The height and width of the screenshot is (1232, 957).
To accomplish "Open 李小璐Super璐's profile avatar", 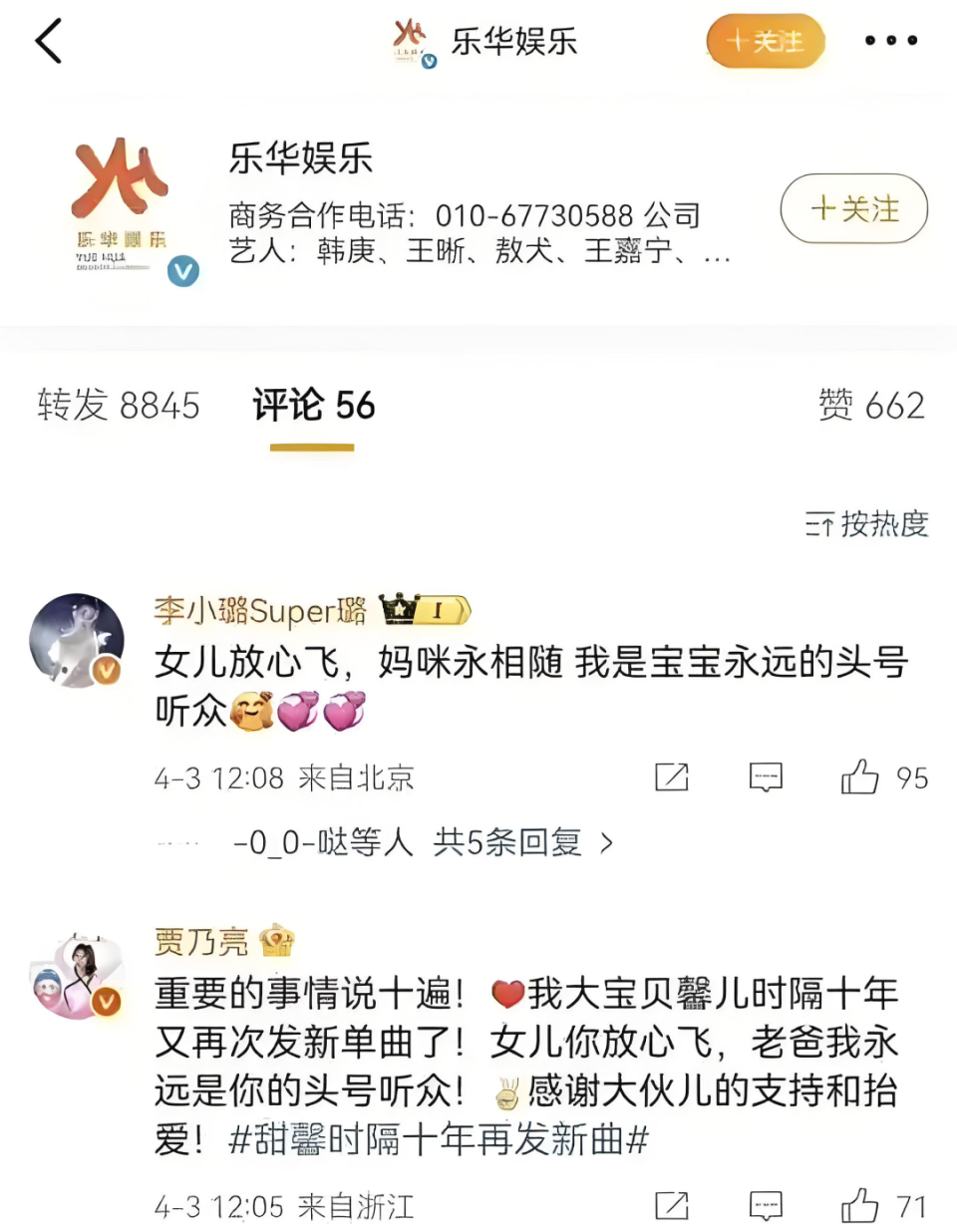I will [x=77, y=641].
